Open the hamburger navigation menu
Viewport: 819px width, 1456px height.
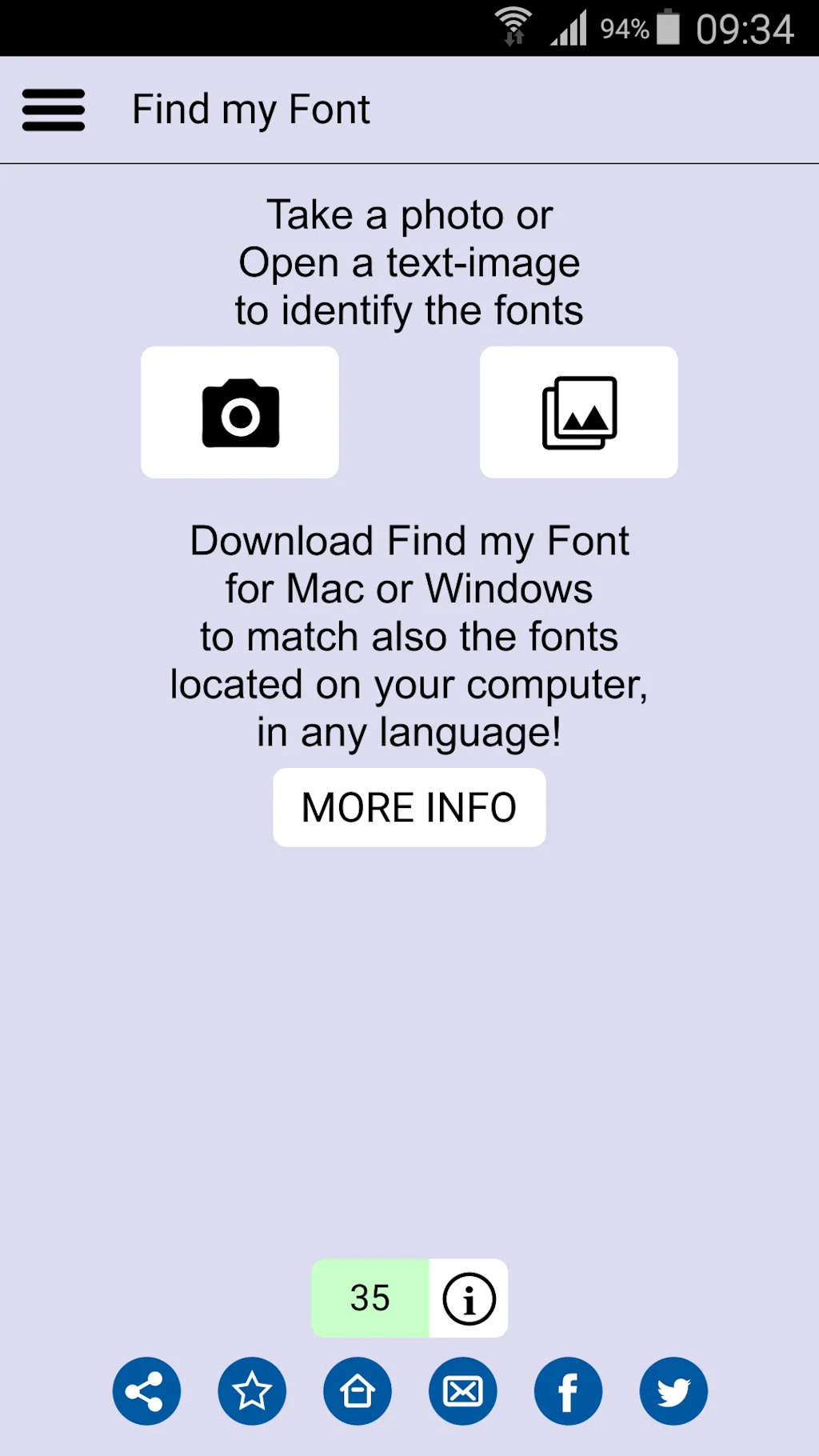54,110
